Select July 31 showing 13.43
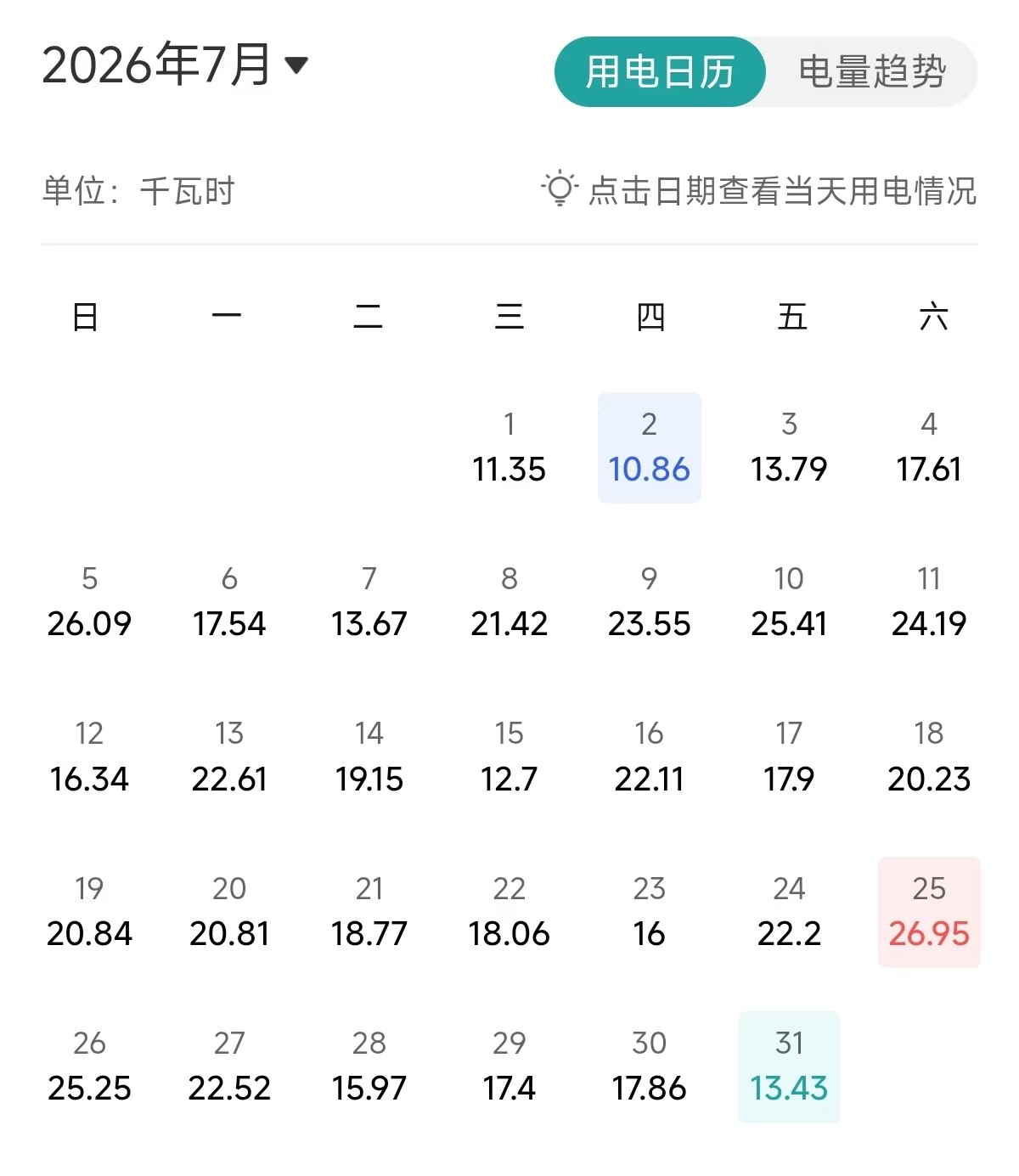The width and height of the screenshot is (1019, 1176). click(x=789, y=1066)
